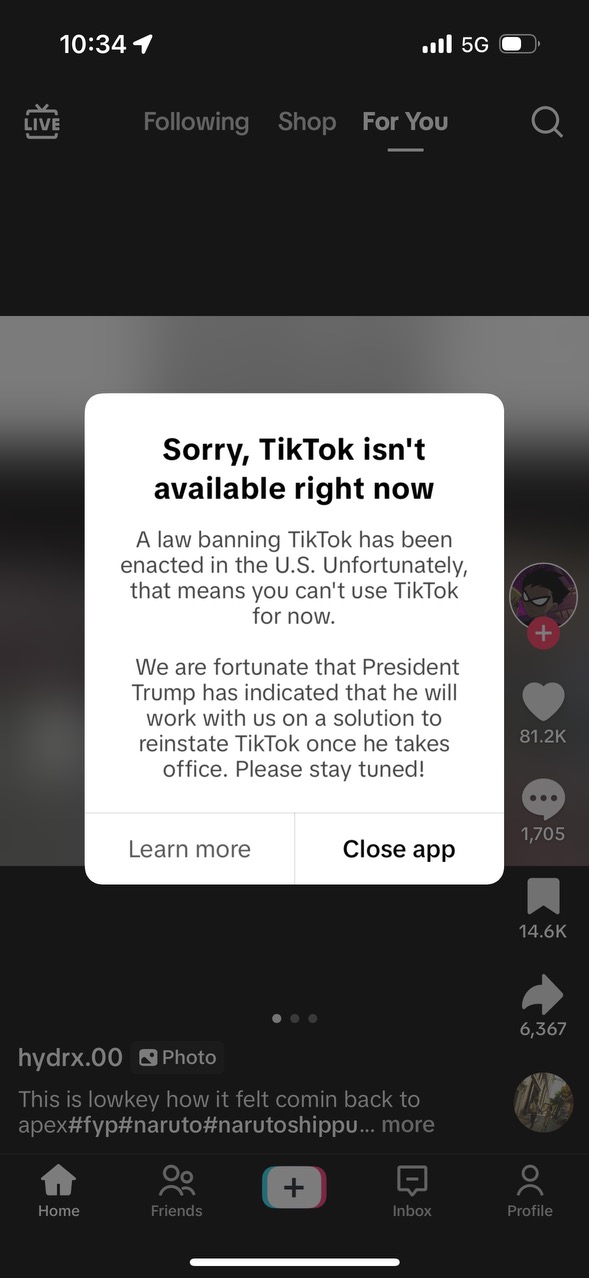Follow the creator with the plus badge

(x=543, y=633)
